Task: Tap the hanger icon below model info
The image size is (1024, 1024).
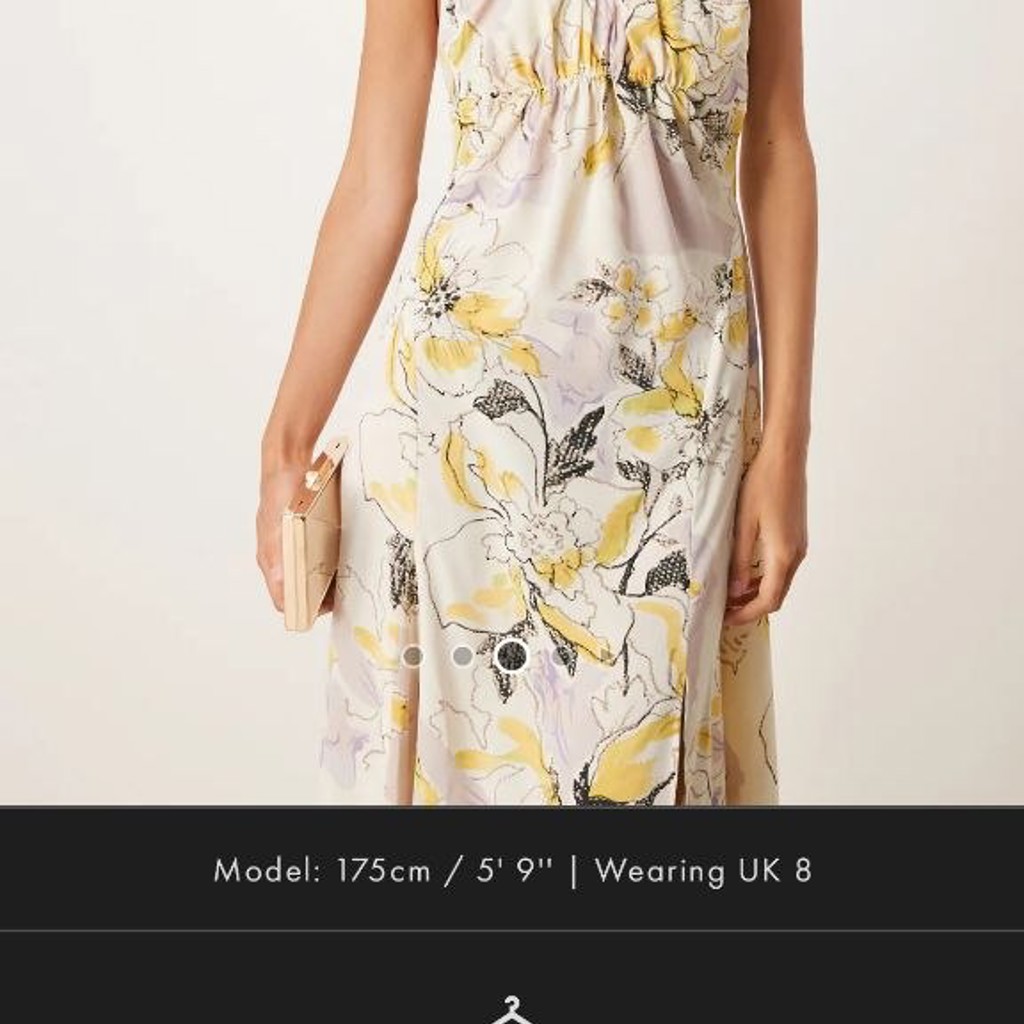Action: [x=512, y=1009]
